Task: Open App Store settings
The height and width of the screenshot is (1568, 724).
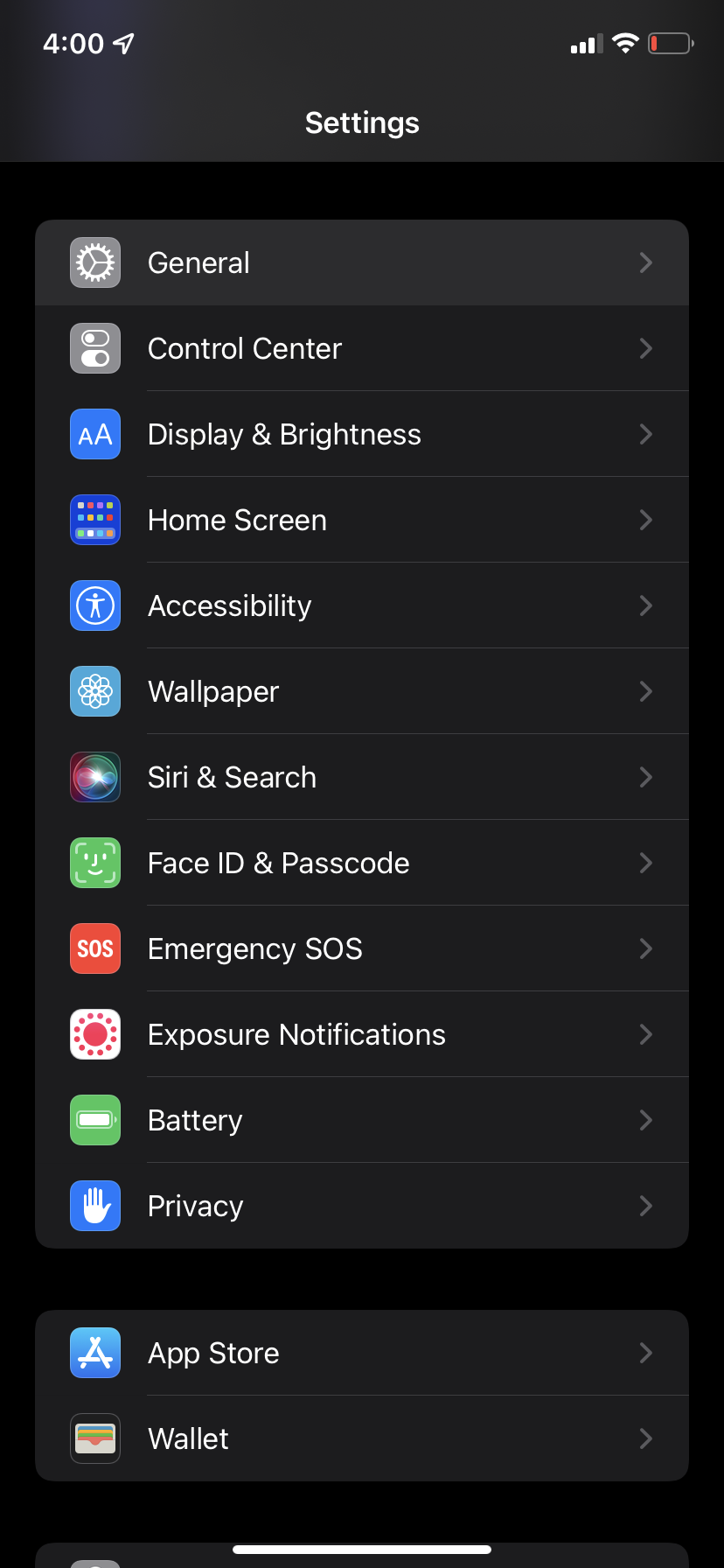Action: (362, 1353)
